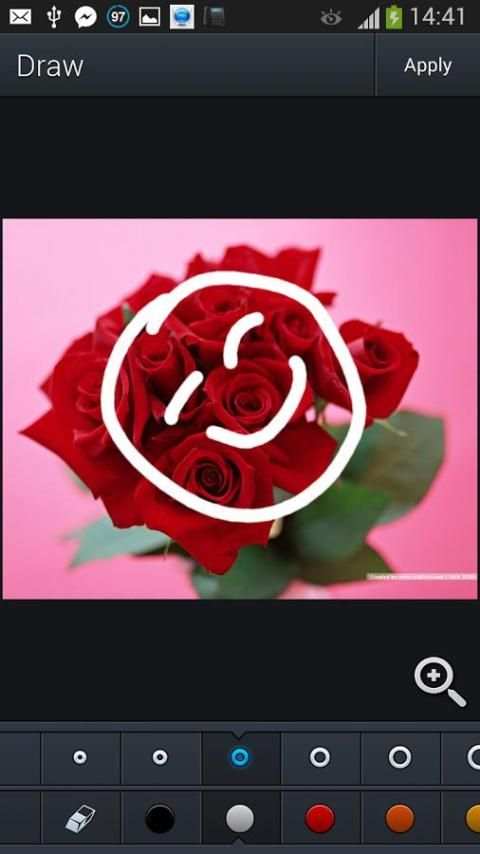The image size is (480, 854).
Task: Choose the black color swatch
Action: (x=160, y=819)
